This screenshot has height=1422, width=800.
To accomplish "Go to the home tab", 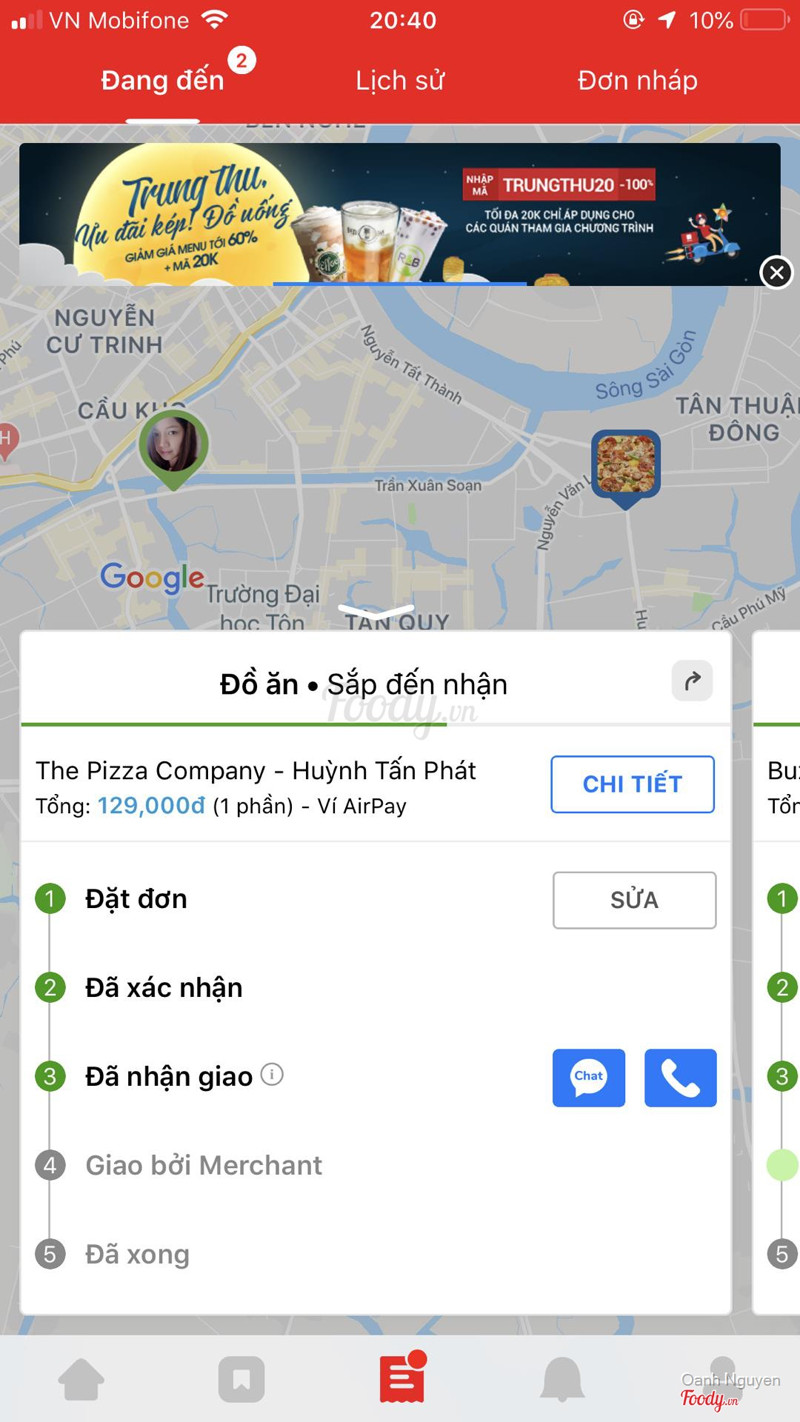I will click(x=81, y=1380).
